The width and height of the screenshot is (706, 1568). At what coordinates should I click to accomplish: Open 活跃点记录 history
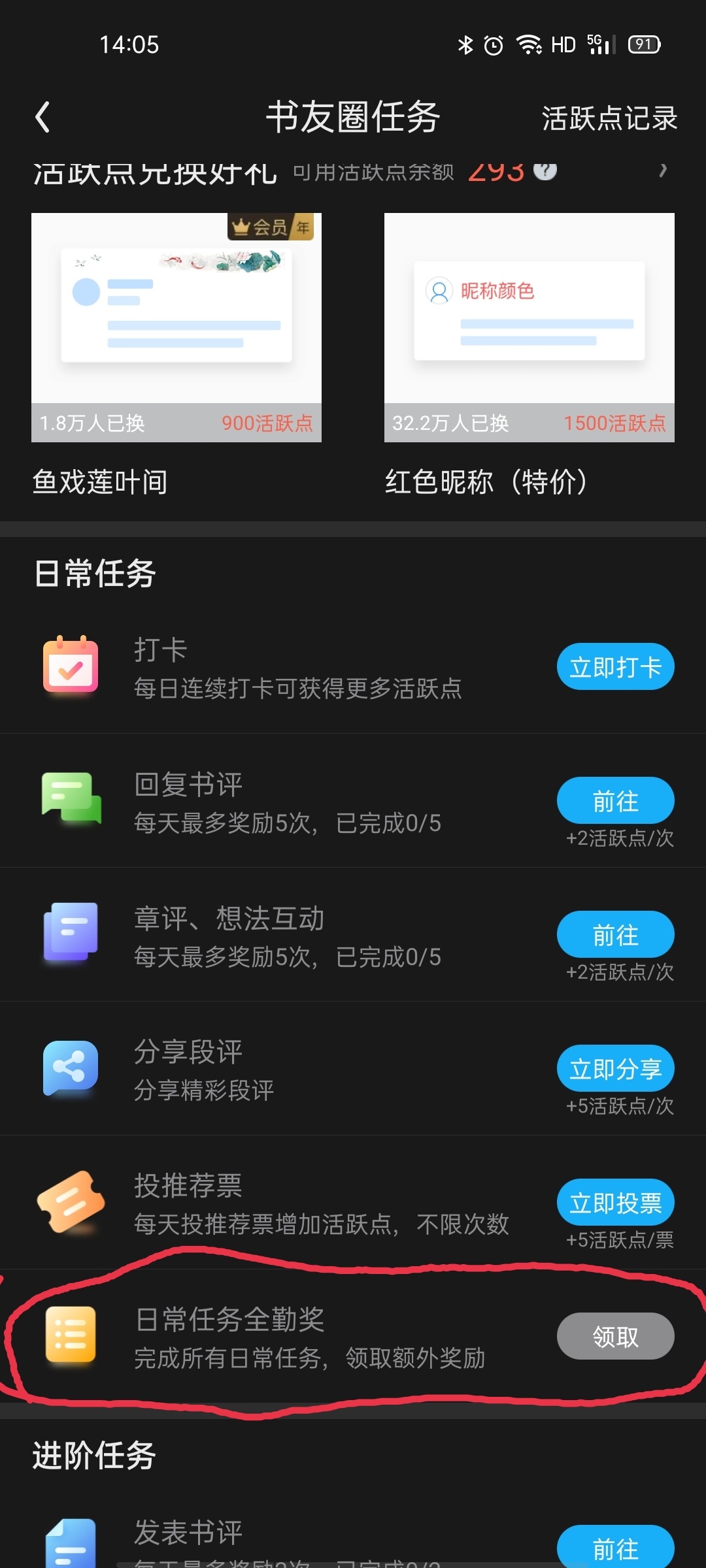pos(609,119)
